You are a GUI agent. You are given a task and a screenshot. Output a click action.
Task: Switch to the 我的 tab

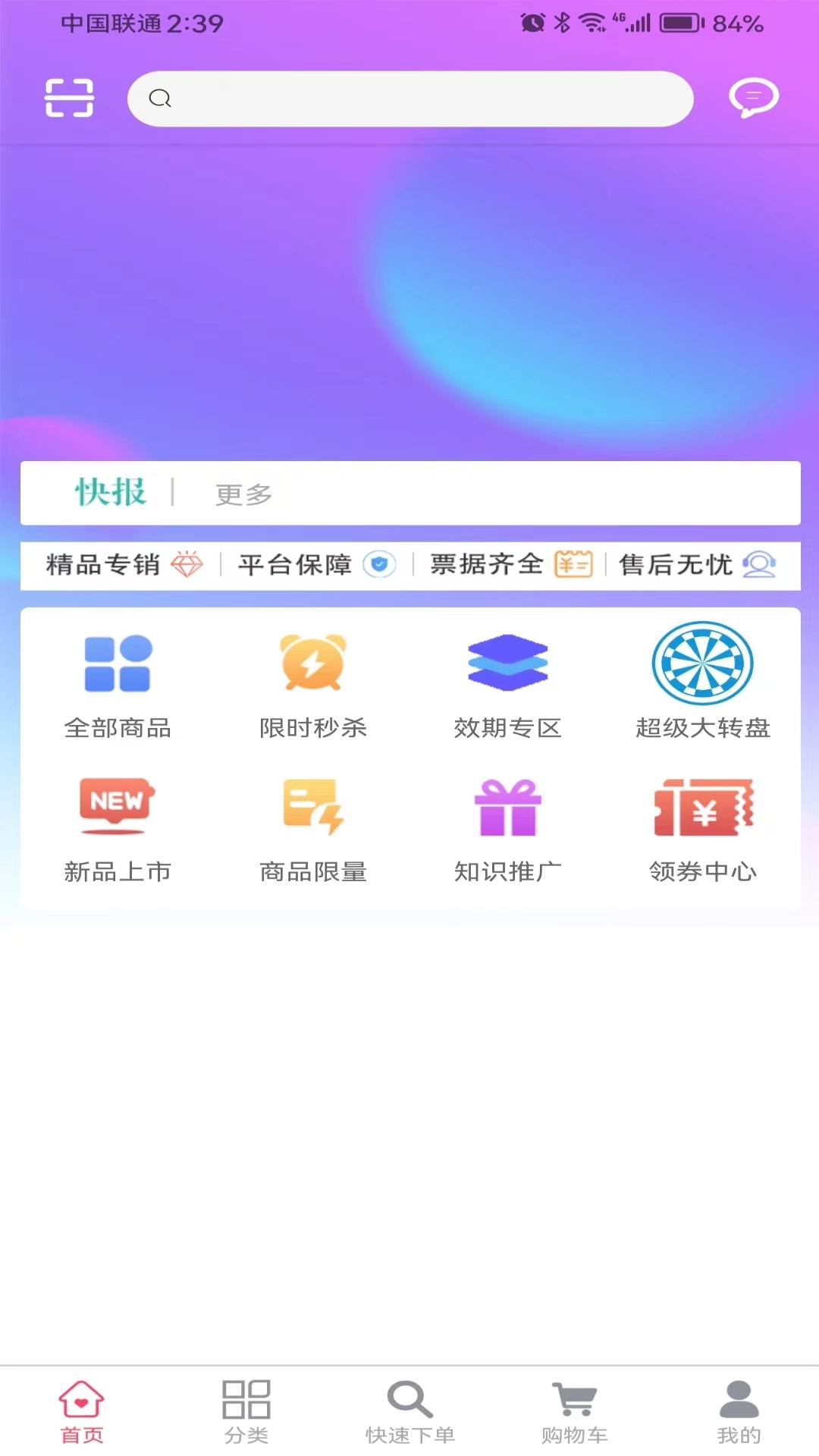click(739, 1411)
